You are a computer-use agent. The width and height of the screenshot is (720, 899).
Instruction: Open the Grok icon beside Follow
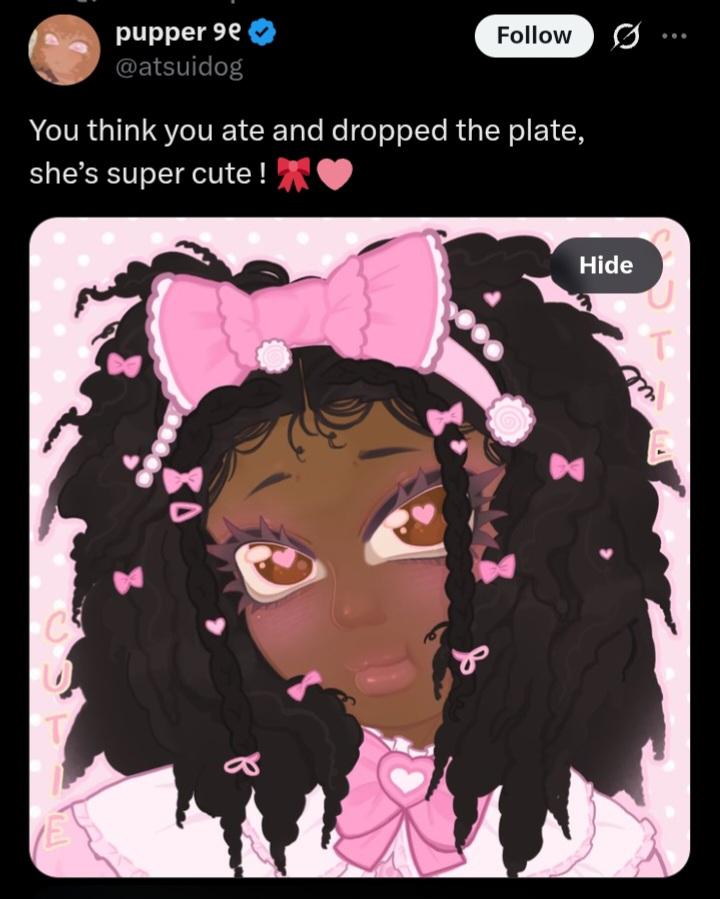point(627,37)
